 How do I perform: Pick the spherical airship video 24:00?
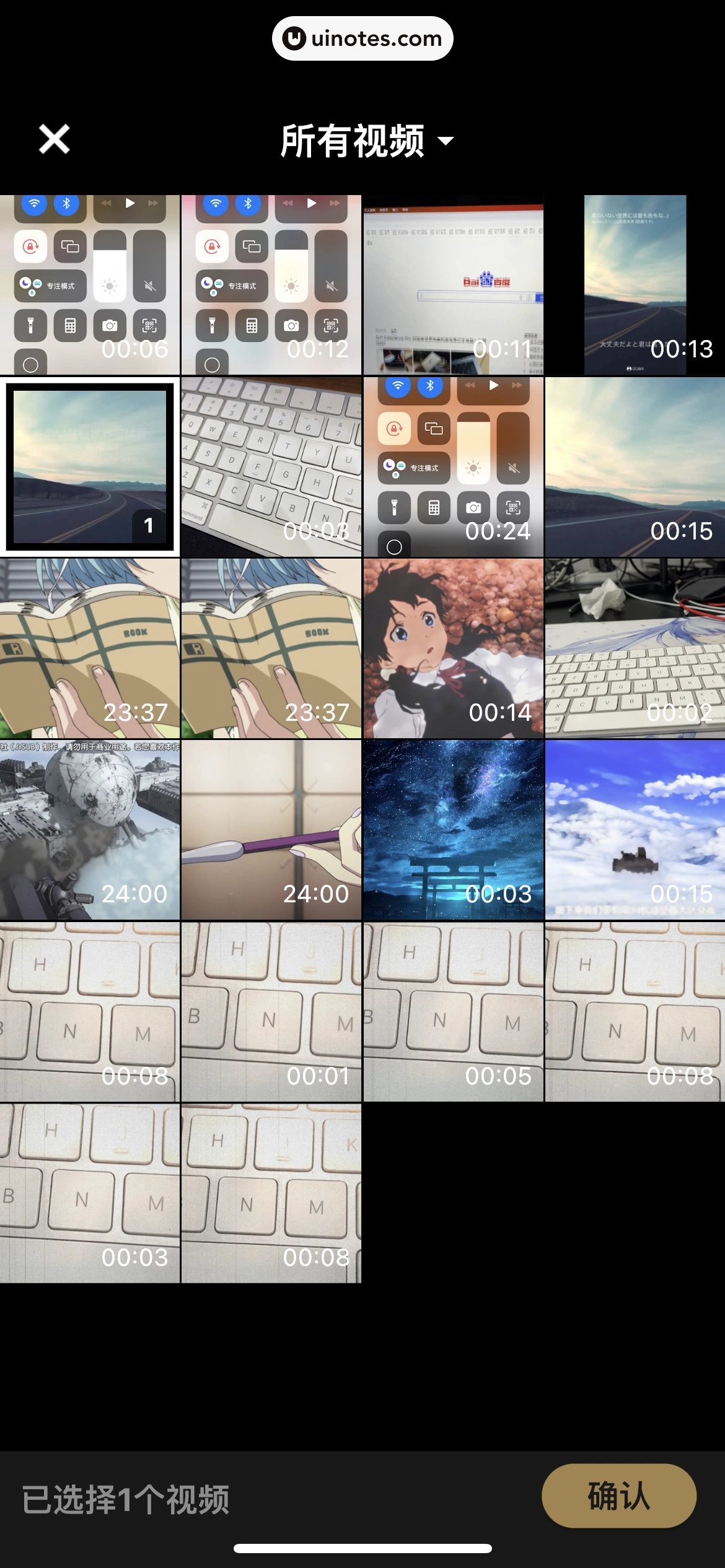[x=90, y=829]
